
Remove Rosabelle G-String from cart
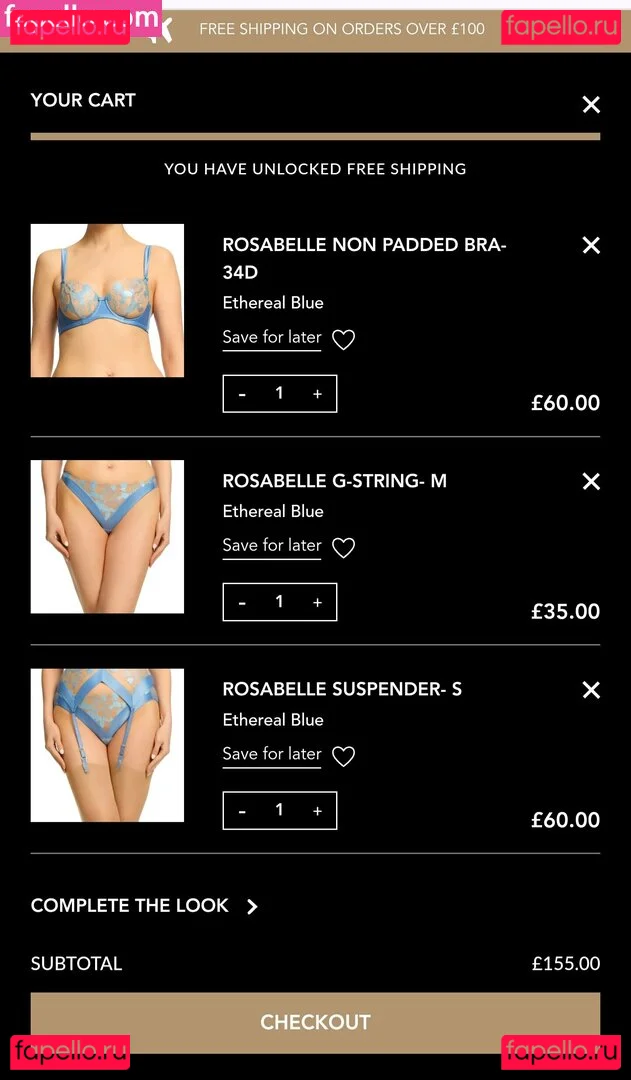click(591, 481)
